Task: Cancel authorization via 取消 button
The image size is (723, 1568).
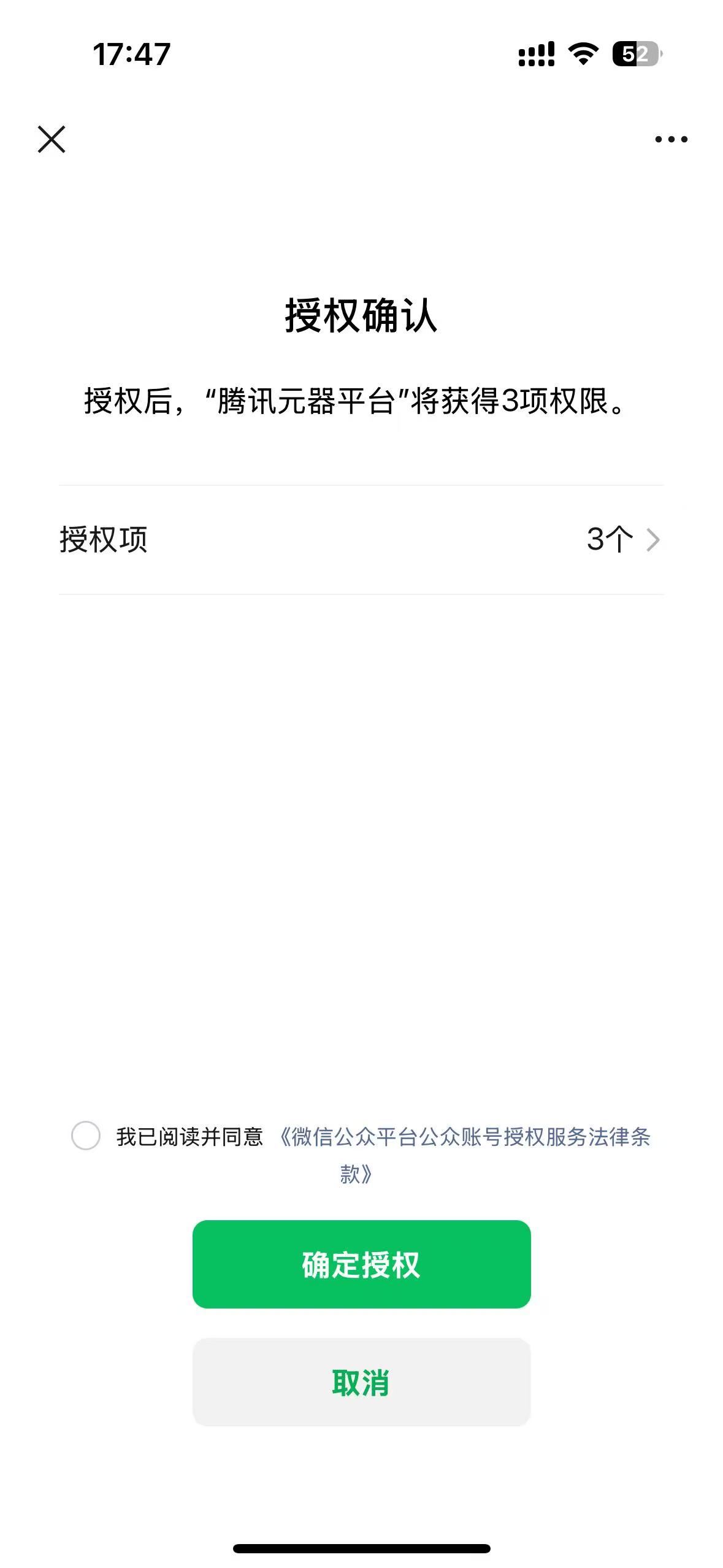Action: tap(361, 1383)
